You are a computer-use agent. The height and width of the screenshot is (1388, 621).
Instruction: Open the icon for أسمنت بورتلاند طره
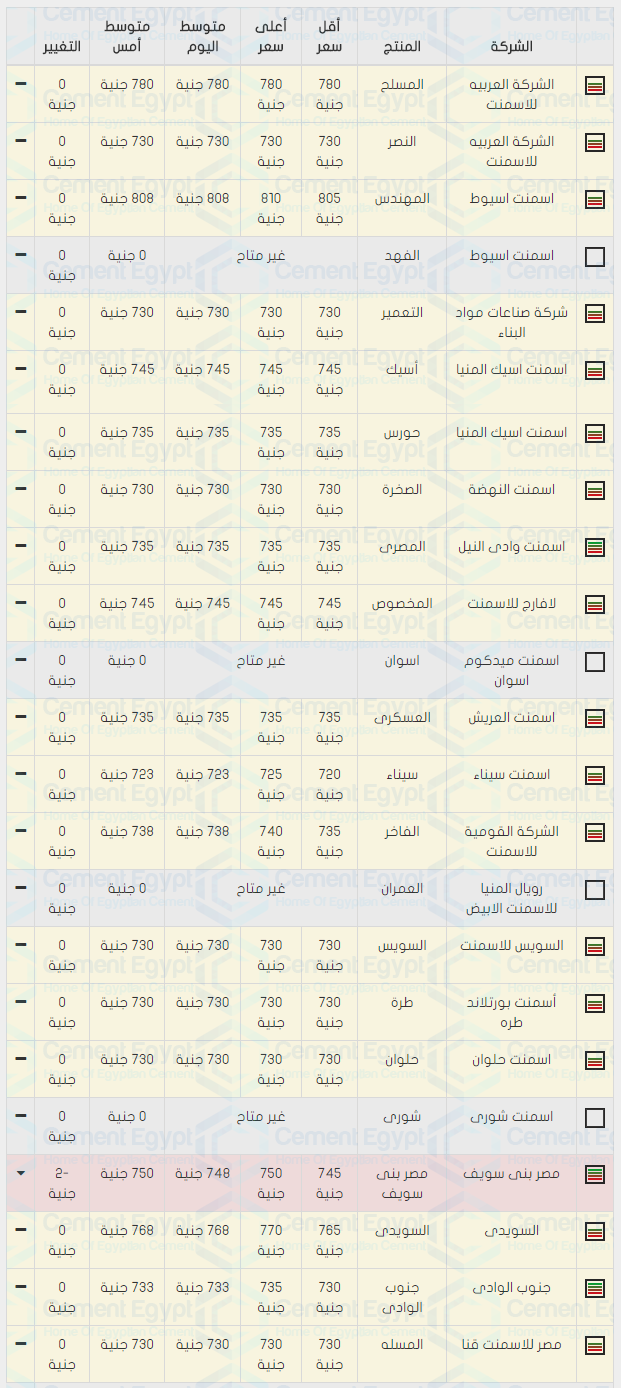(x=595, y=1004)
